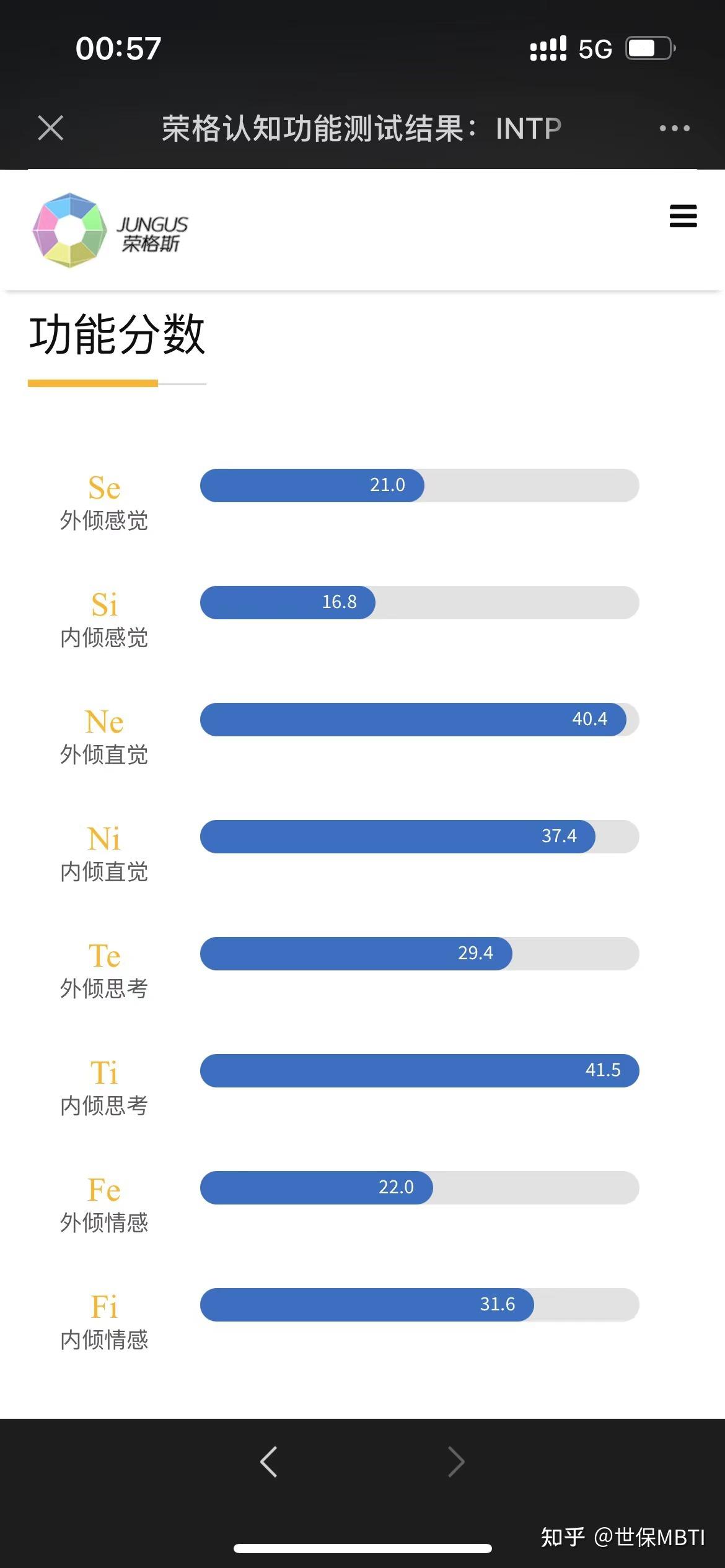725x1568 pixels.
Task: Click the Ti 41.5 progress bar
Action: pos(419,1071)
